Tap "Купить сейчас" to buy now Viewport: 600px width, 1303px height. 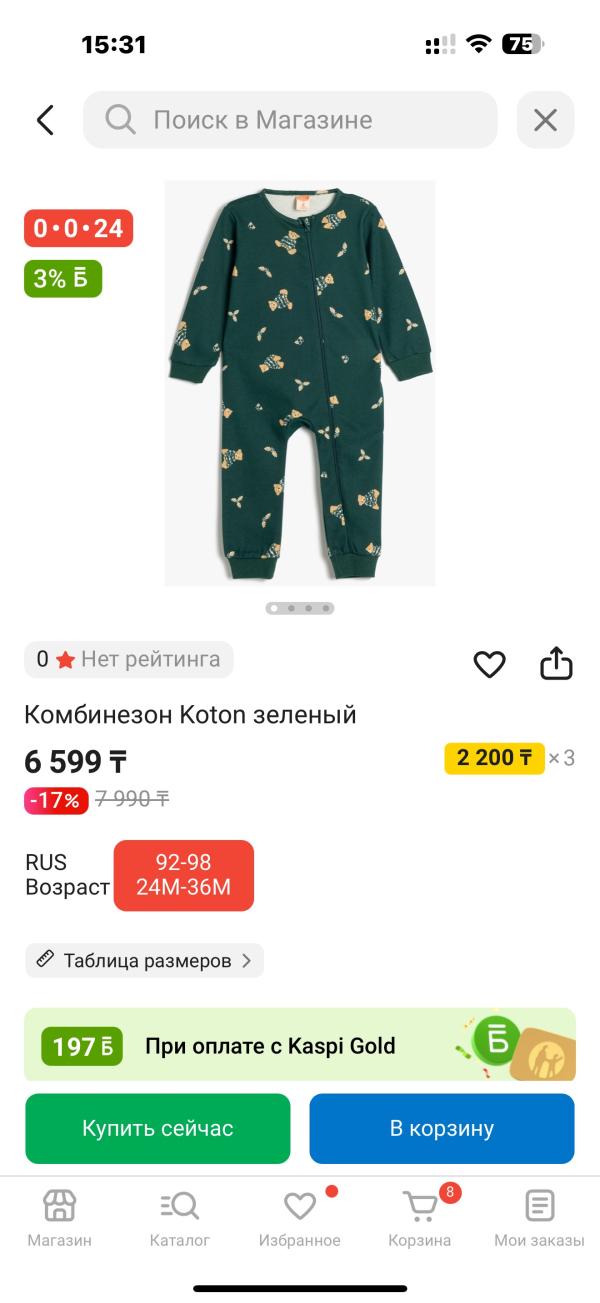tap(157, 1128)
